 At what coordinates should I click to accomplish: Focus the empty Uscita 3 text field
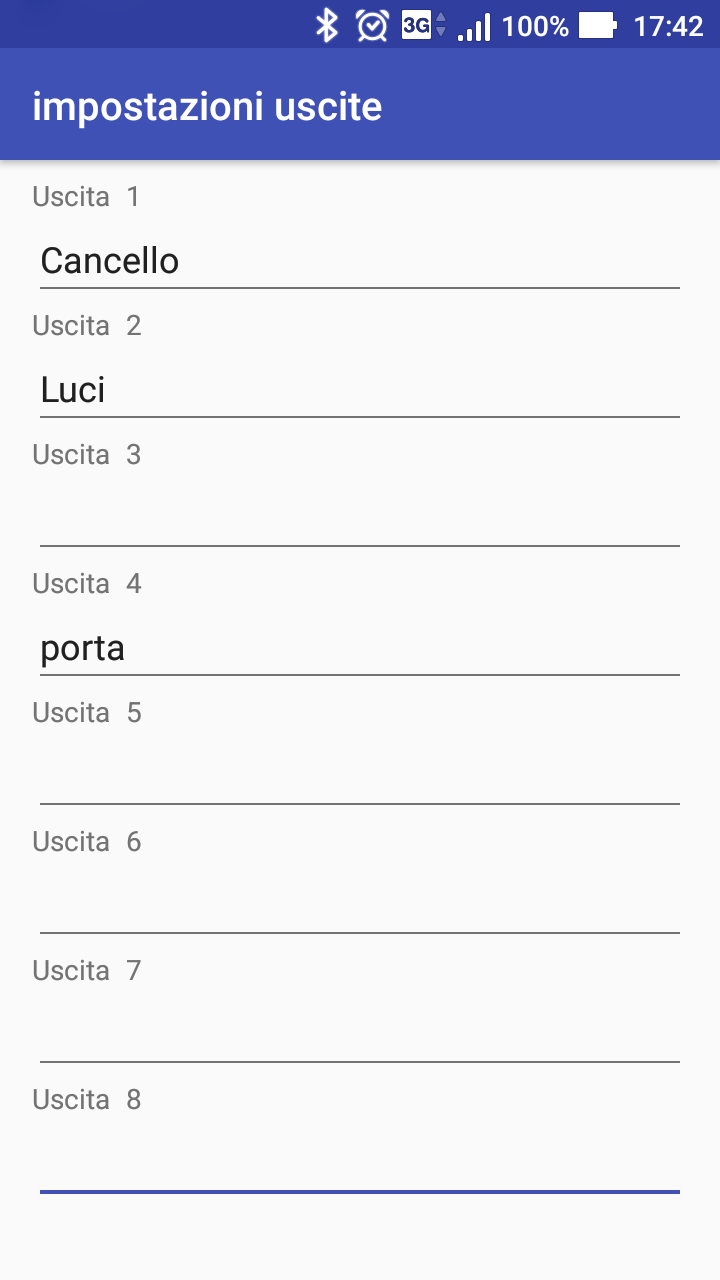click(x=360, y=519)
